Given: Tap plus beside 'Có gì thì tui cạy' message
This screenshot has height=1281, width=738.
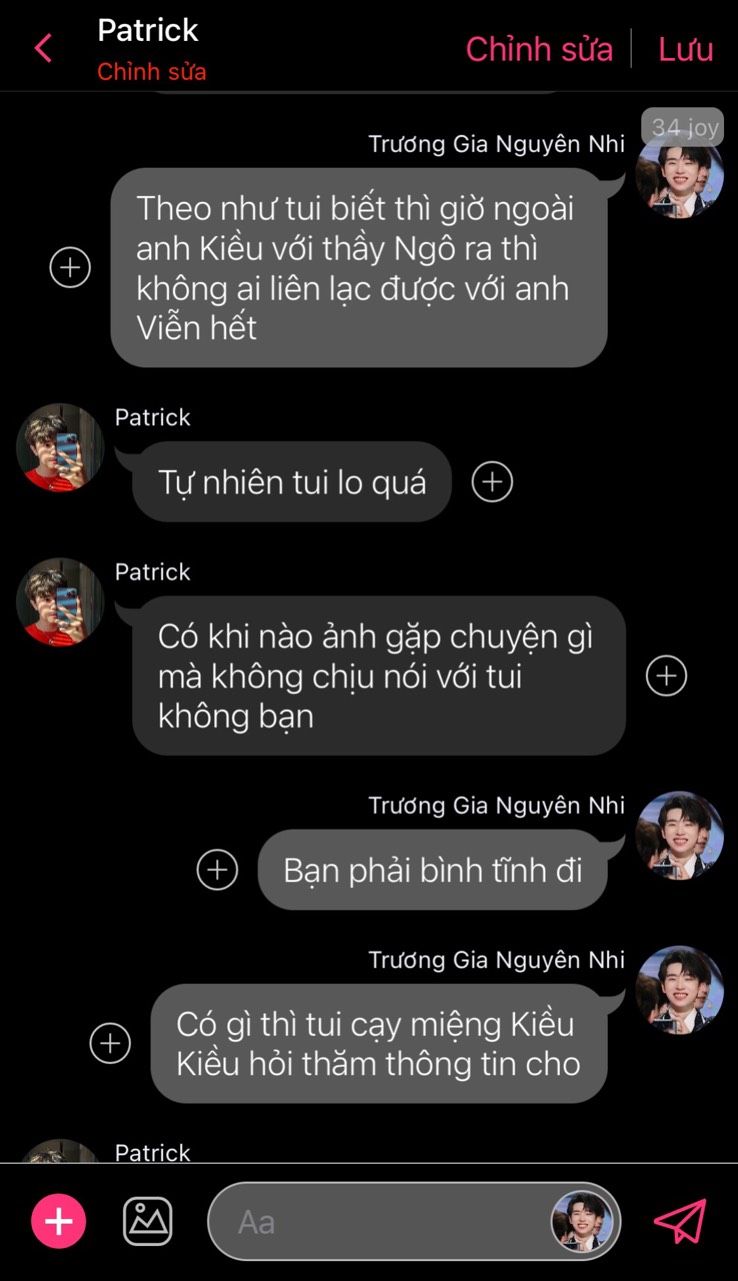Looking at the screenshot, I should point(110,1043).
